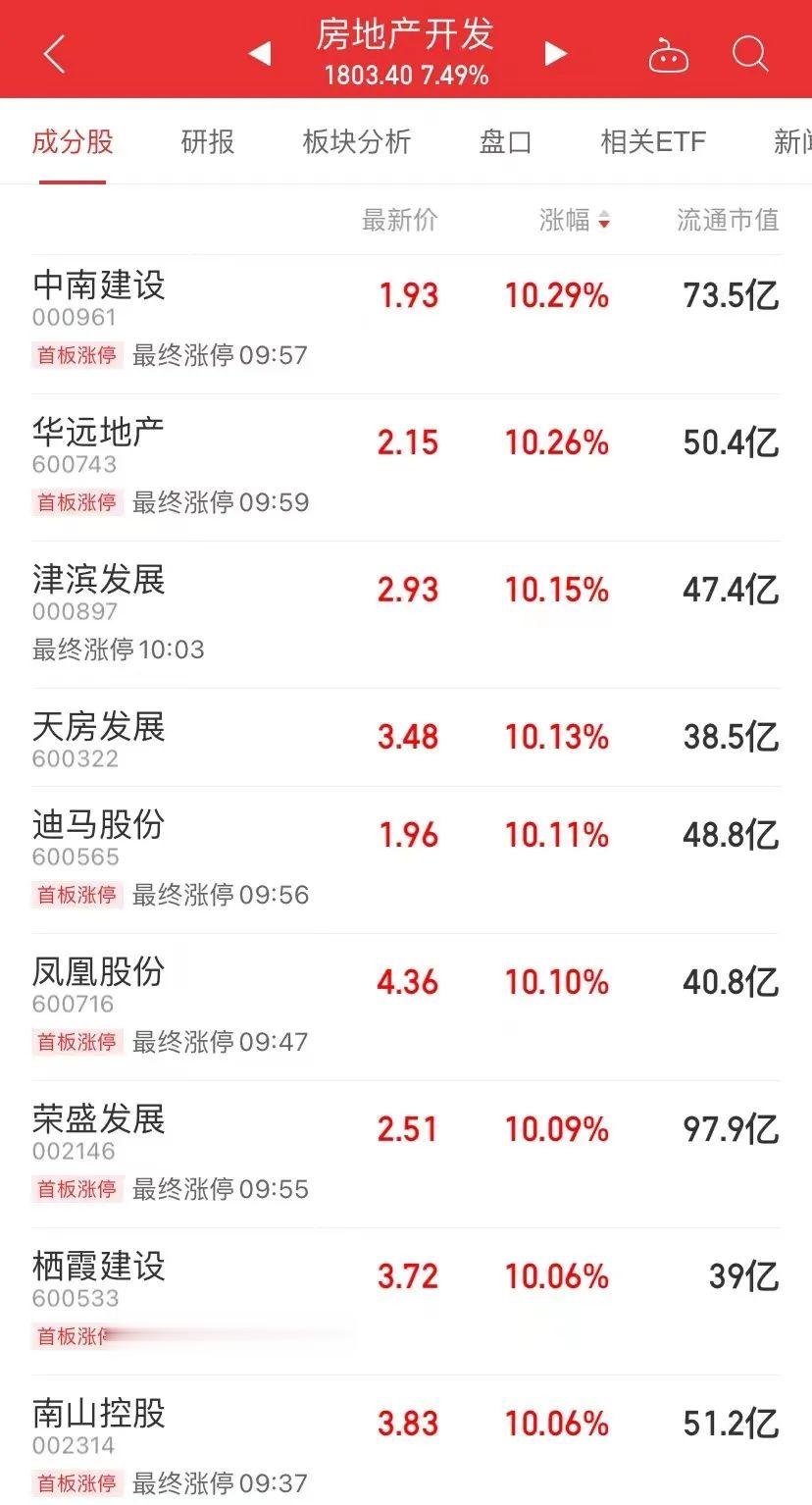Switch to the previous sector with left triangle
Viewport: 812px width, 1505px height.
pyautogui.click(x=260, y=53)
